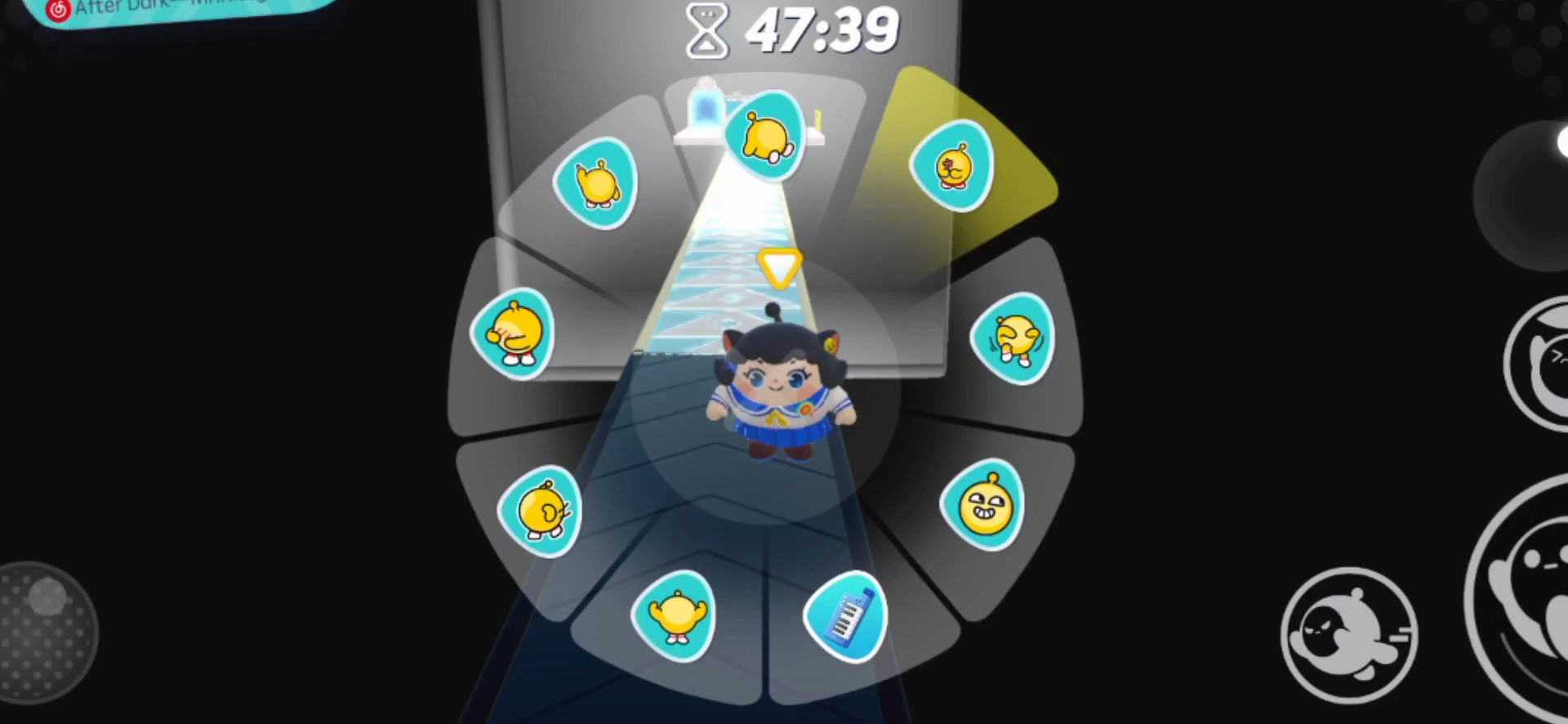Choose the laughing shaking emote

[1013, 338]
